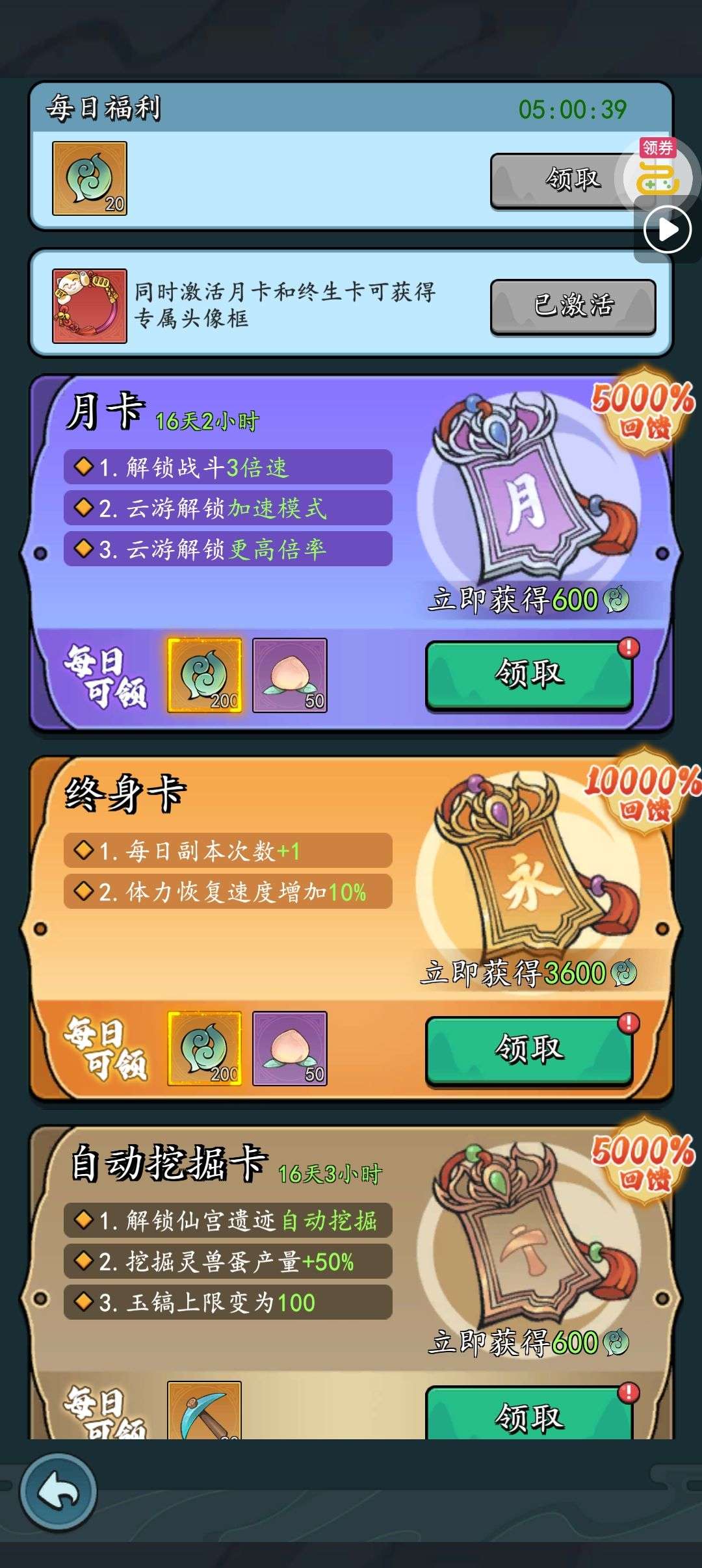Inspect the pickaxe reward in 自动挖掘卡

[205, 1411]
